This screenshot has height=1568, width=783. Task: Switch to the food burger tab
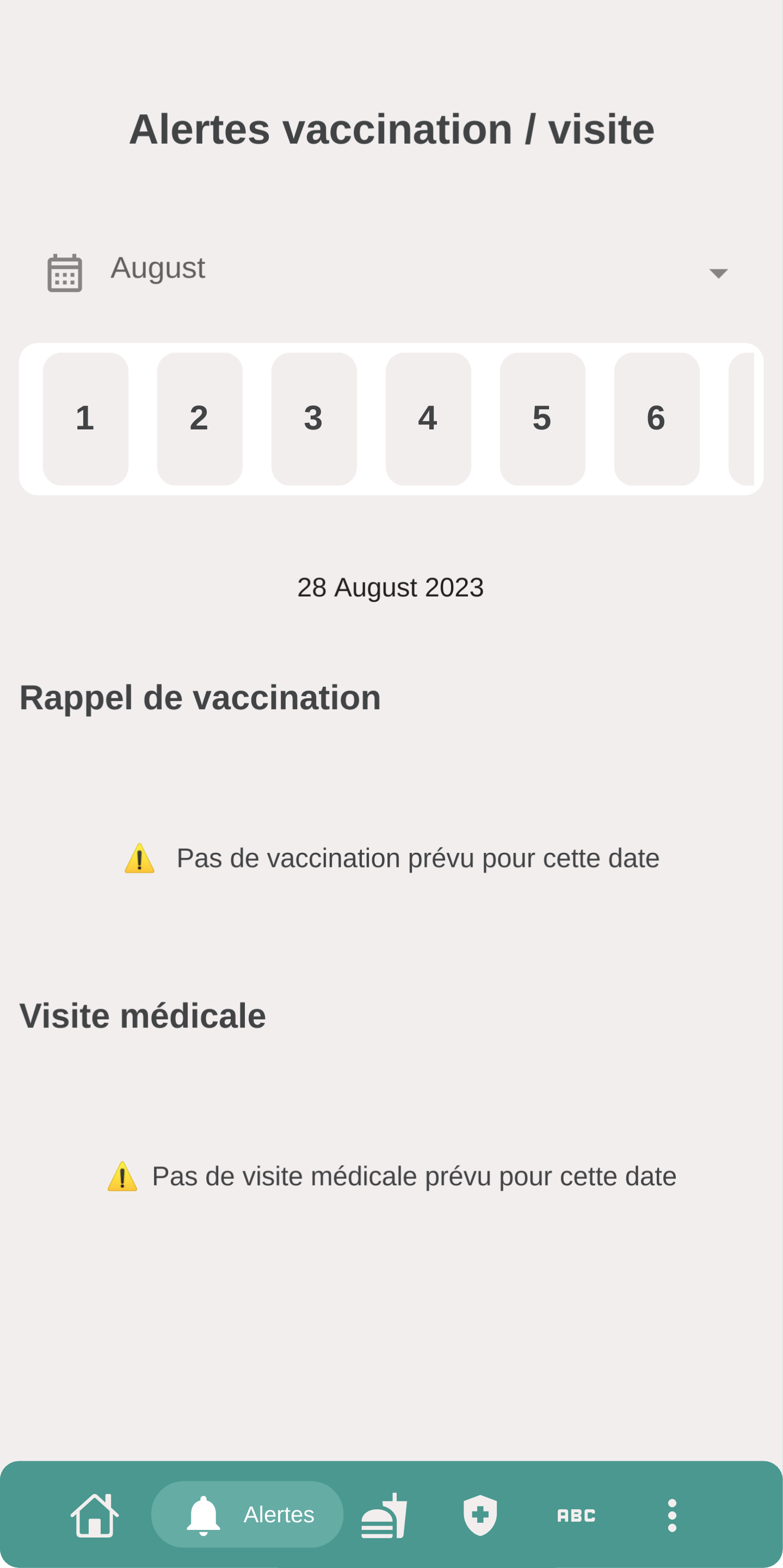[385, 1515]
